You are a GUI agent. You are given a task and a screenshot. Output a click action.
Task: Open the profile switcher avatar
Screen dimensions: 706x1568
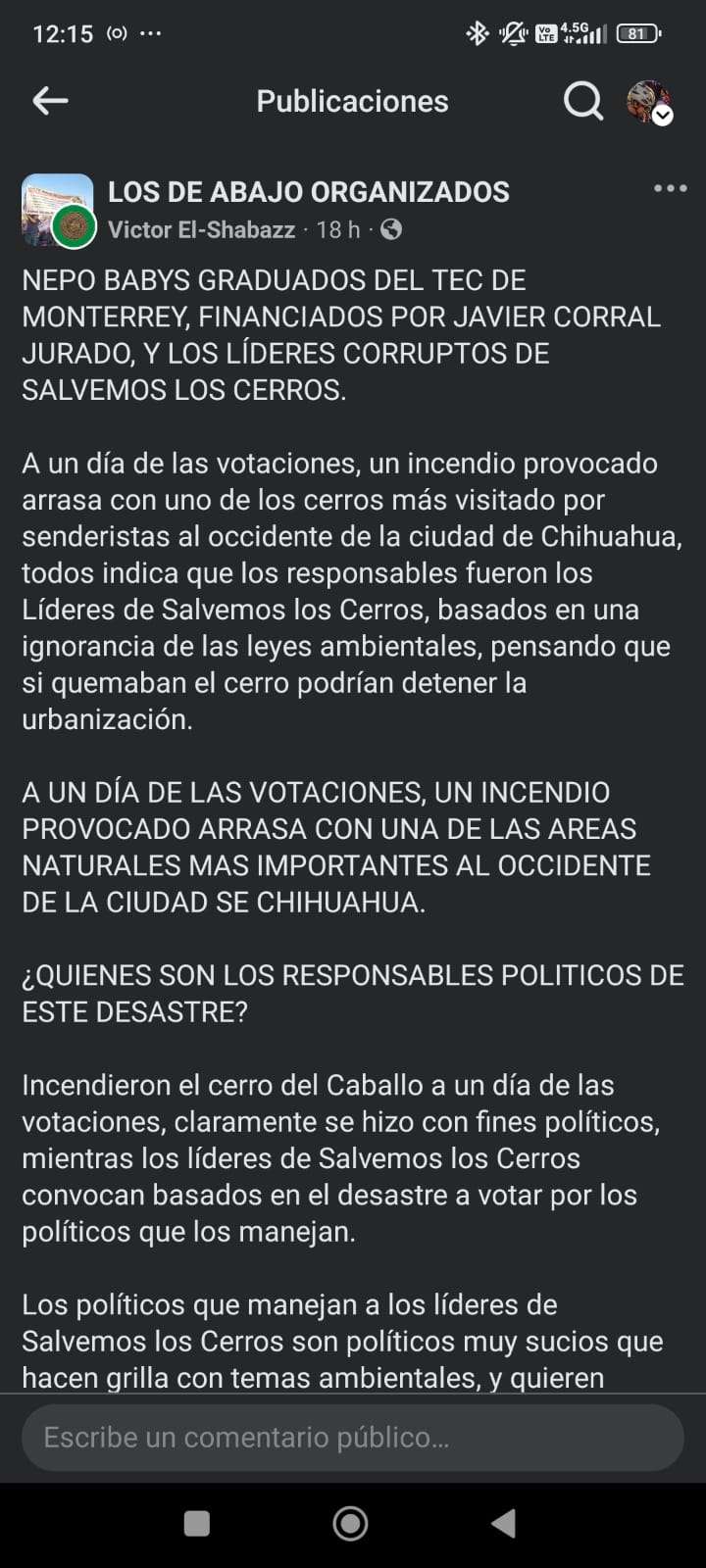pyautogui.click(x=649, y=101)
